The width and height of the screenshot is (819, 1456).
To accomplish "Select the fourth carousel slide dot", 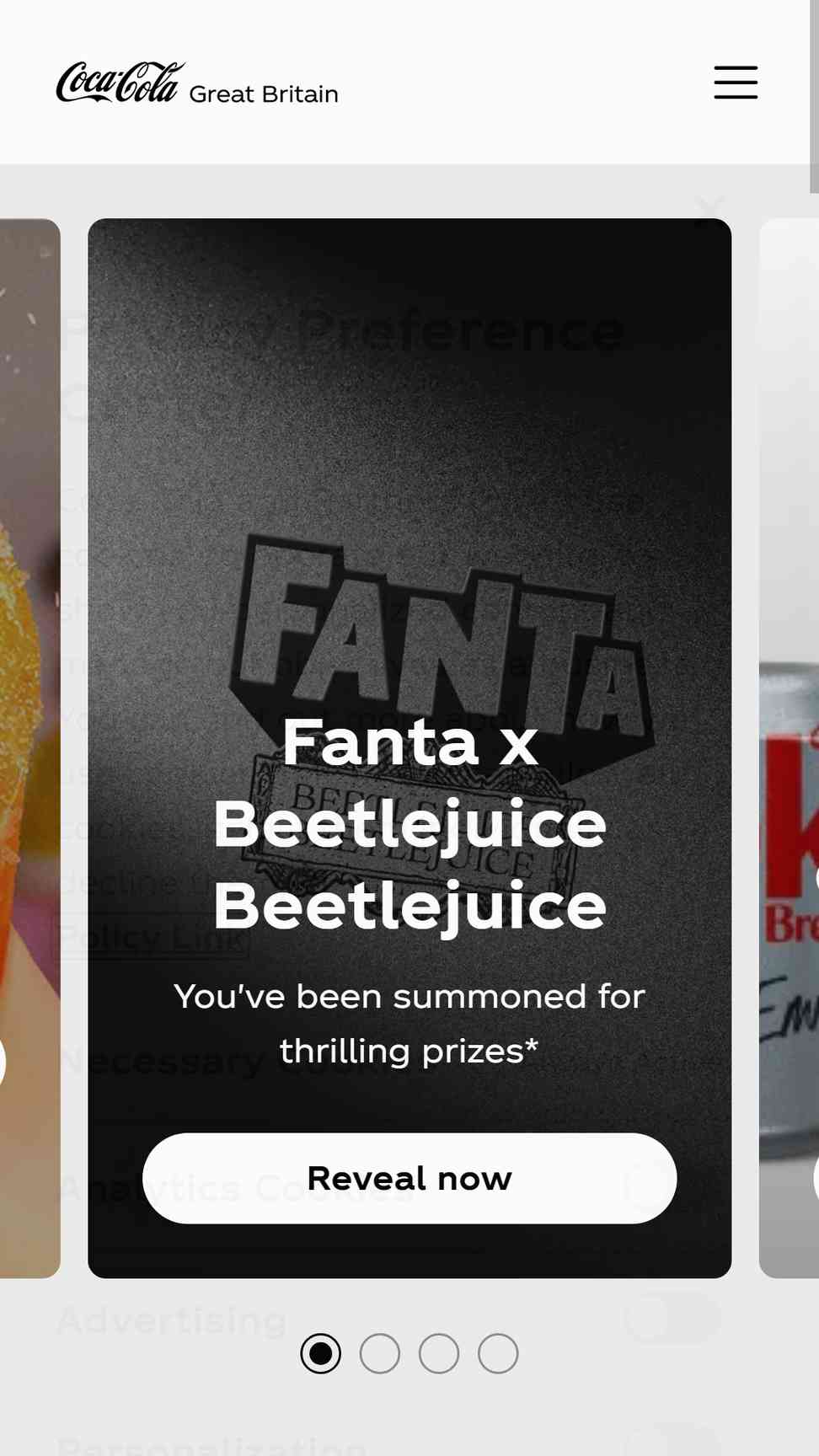I will (498, 1353).
